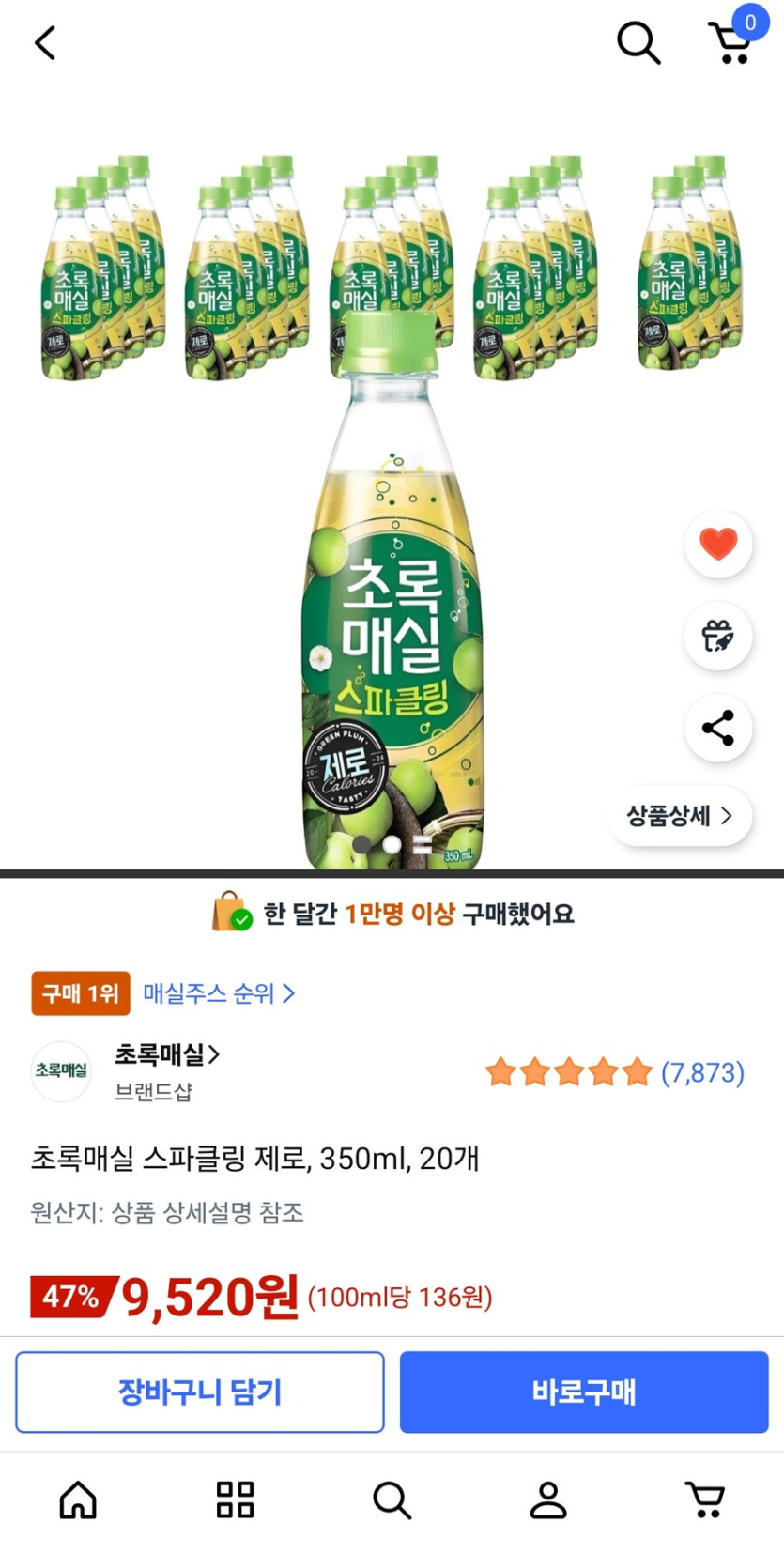This screenshot has height=1553, width=784.
Task: Share this product via the share icon
Action: (x=718, y=728)
